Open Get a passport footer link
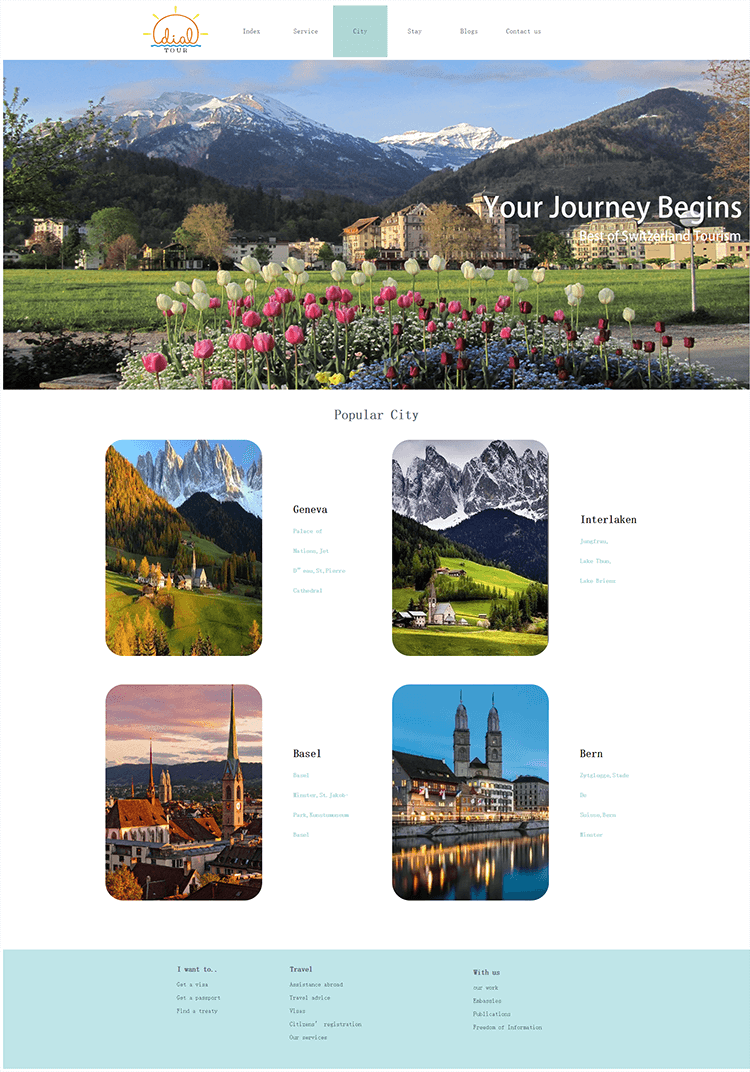 point(198,998)
